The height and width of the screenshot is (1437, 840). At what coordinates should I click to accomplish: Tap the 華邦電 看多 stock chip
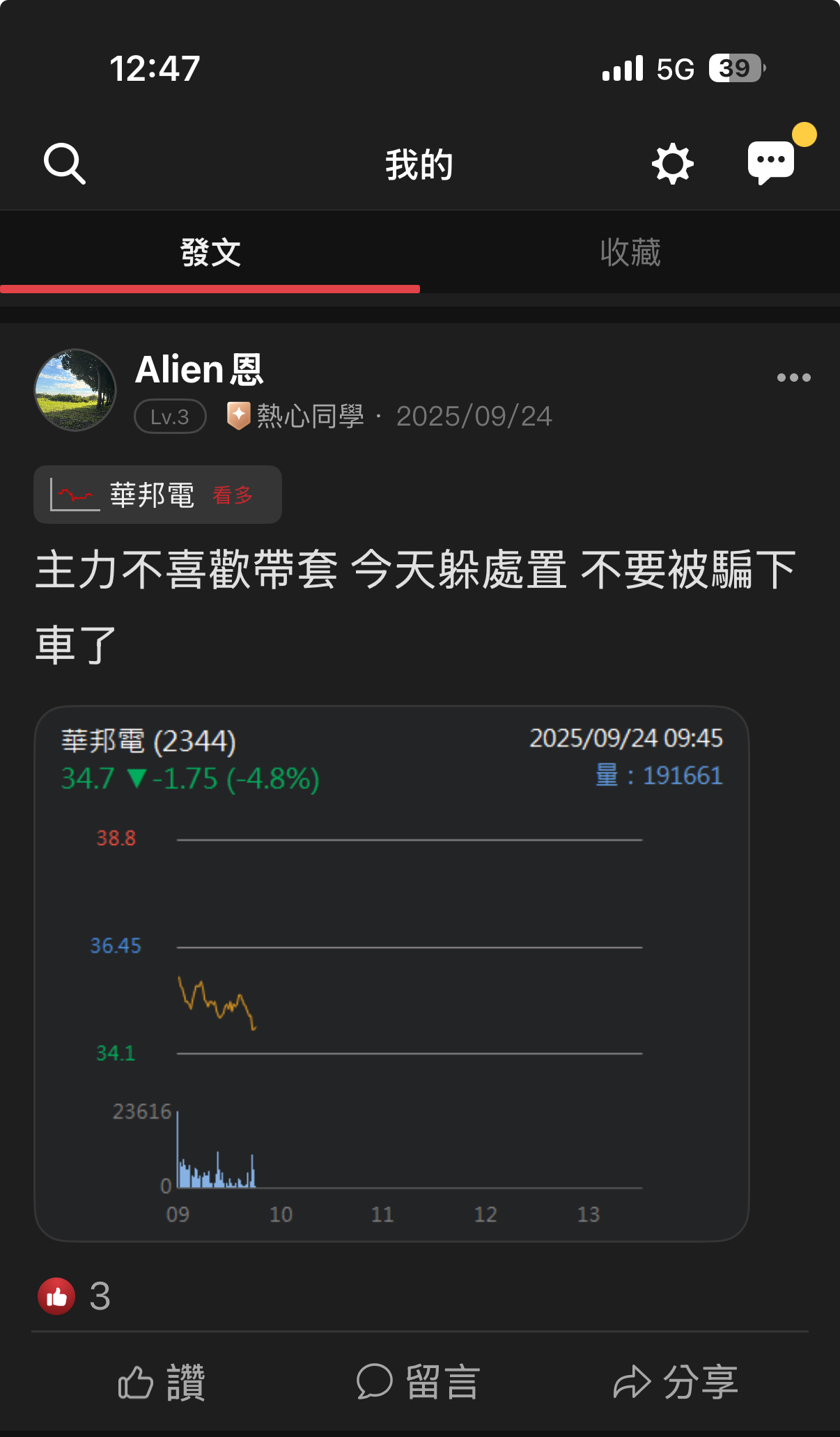[158, 495]
